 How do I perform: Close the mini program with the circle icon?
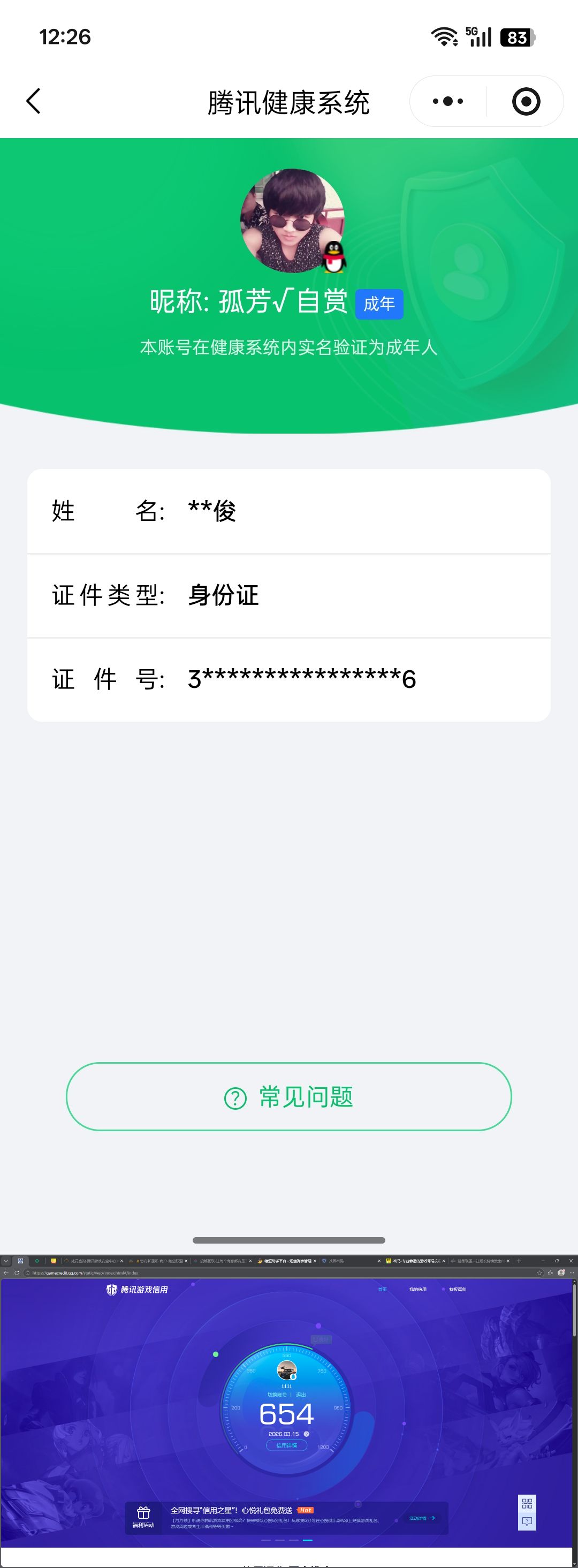tap(526, 101)
